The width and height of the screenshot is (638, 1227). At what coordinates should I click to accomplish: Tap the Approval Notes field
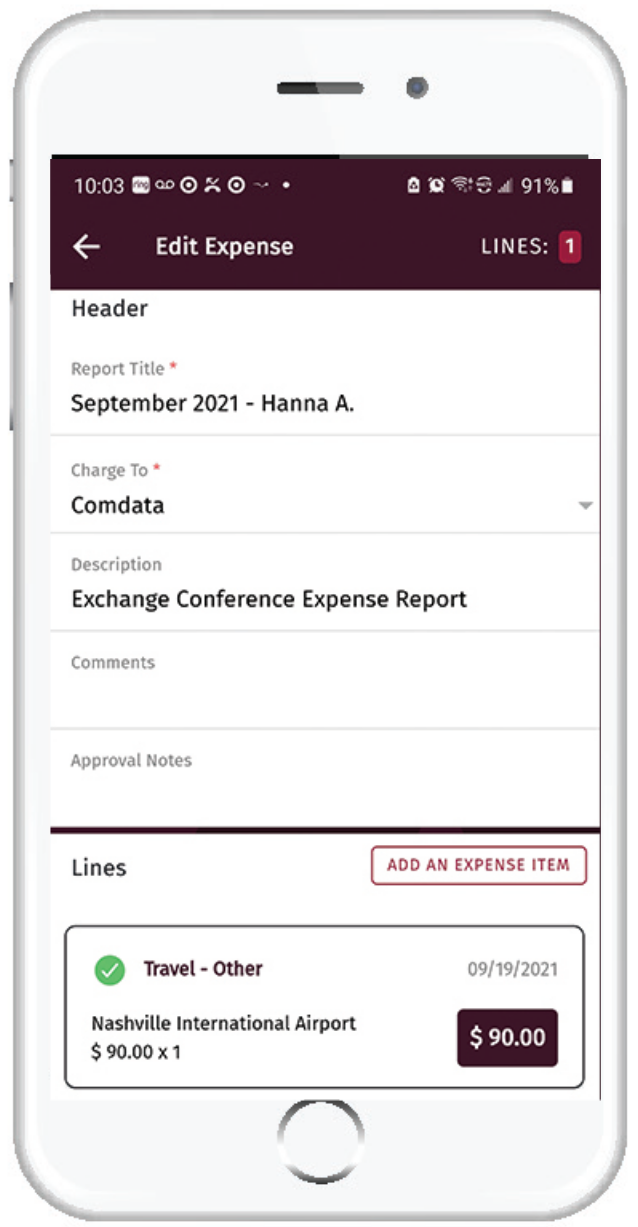325,779
